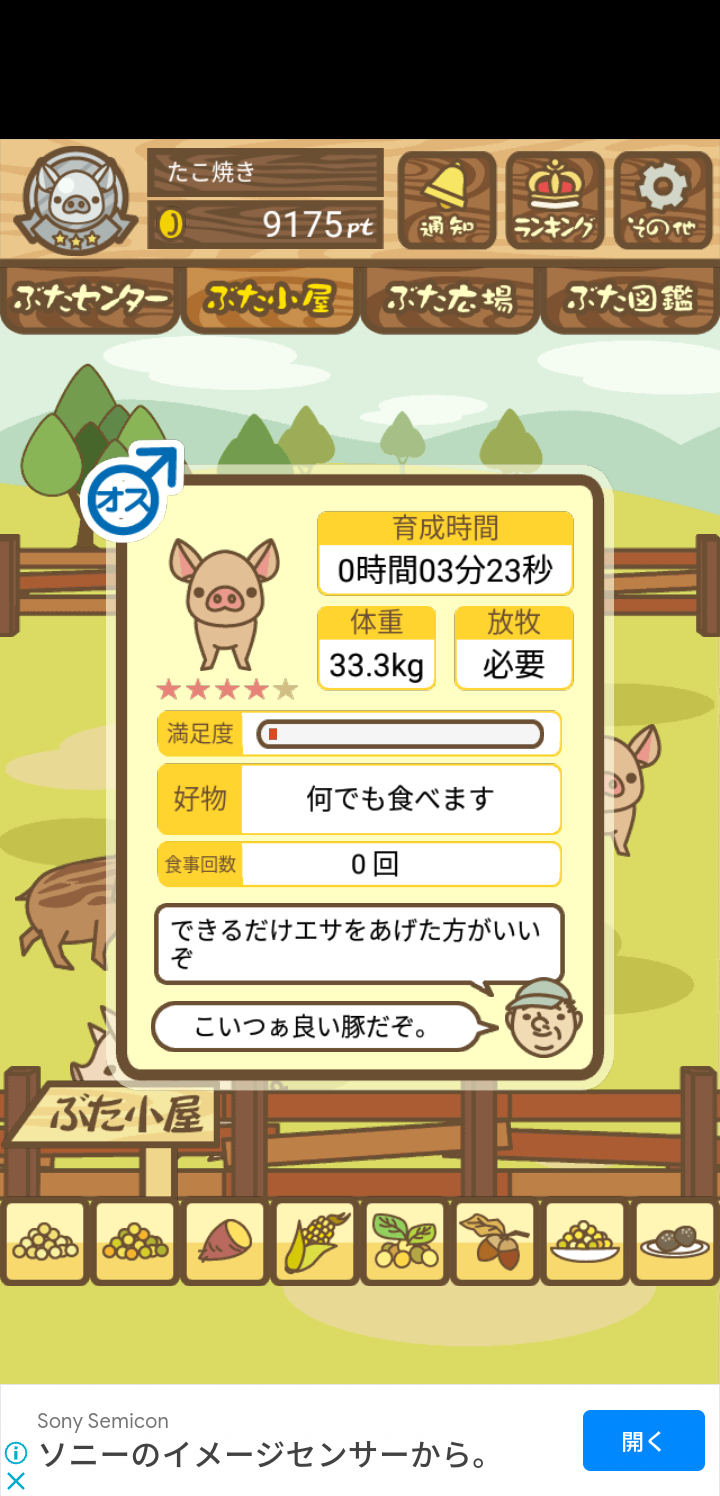This screenshot has height=1496, width=720.
Task: Open the ランキング crown rankings
Action: 555,200
